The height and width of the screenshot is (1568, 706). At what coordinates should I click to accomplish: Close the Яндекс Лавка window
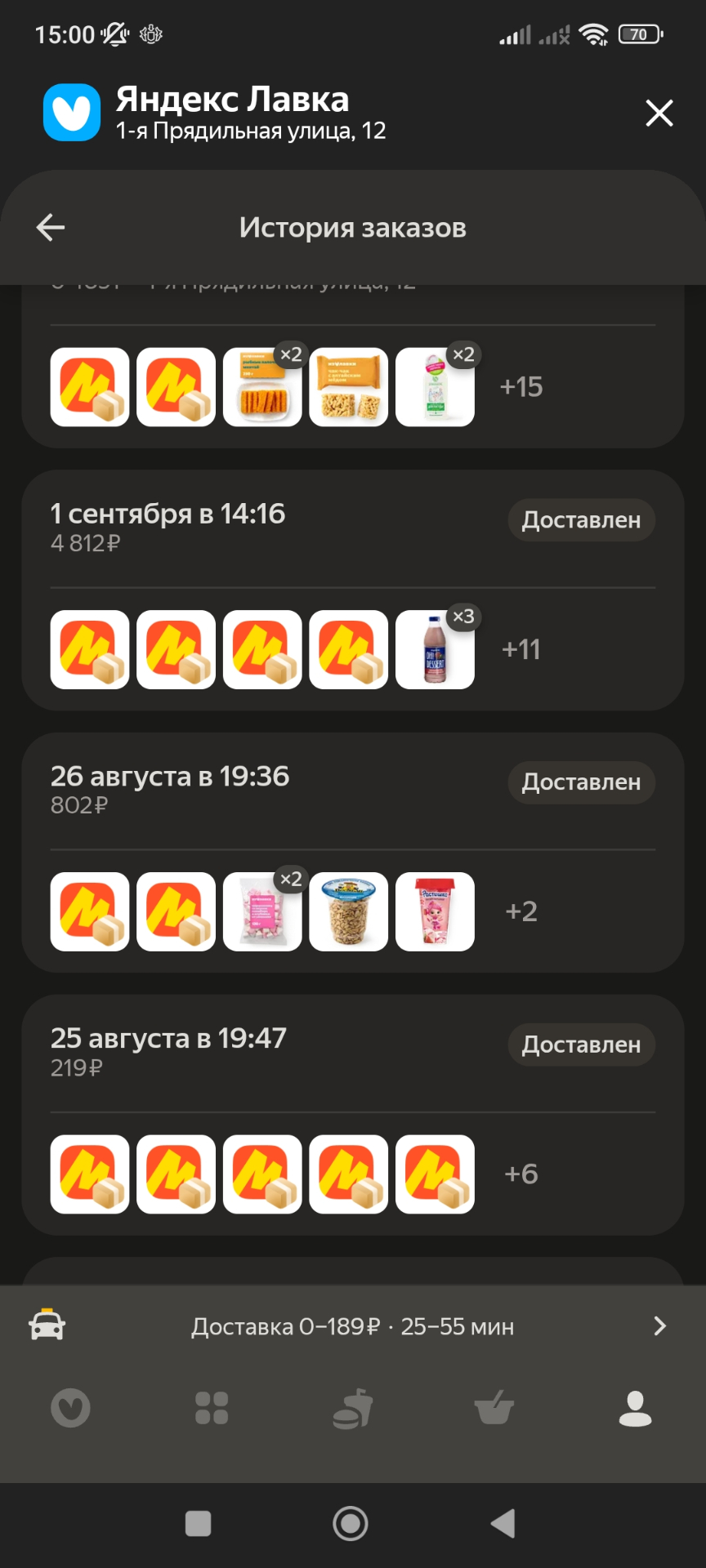[659, 113]
